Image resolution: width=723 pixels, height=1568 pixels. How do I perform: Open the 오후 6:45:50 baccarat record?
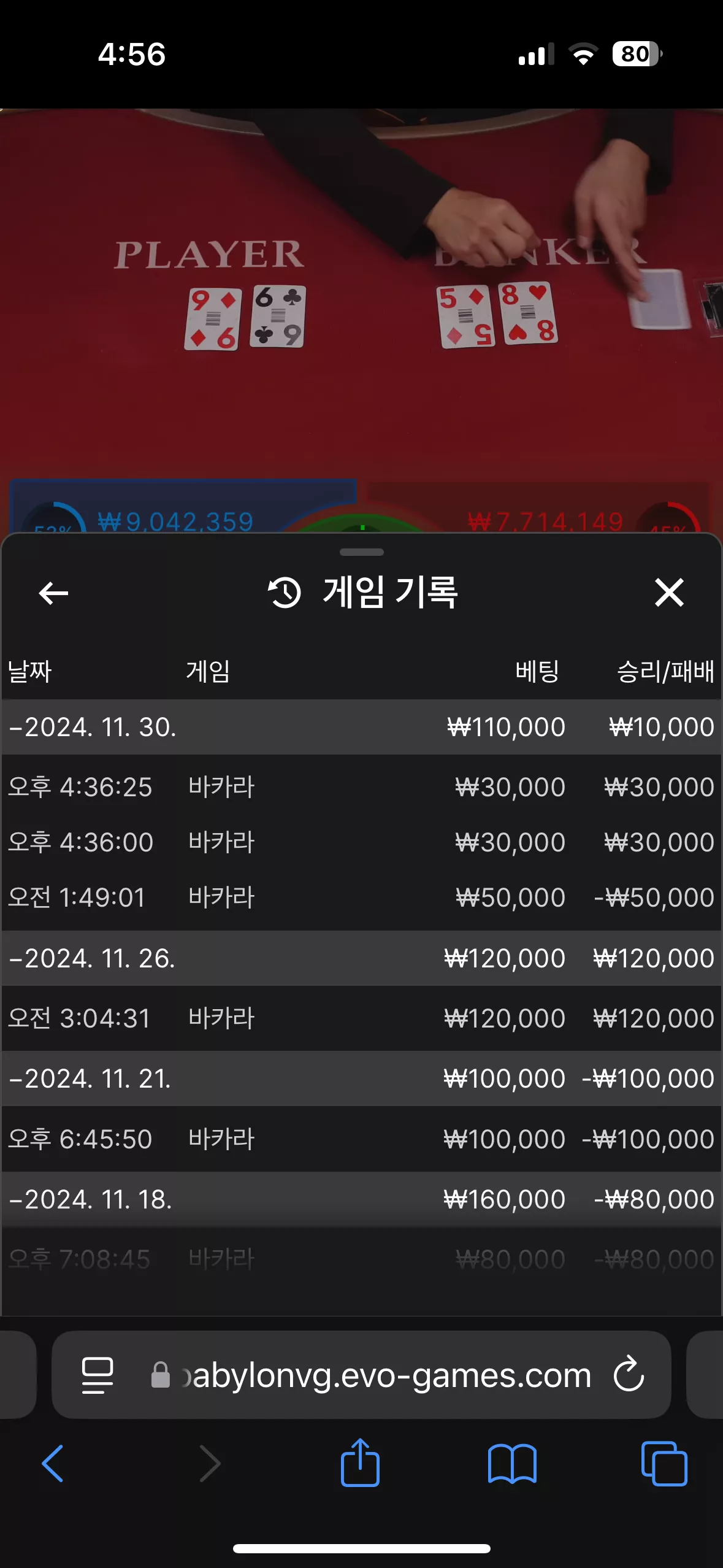361,1139
